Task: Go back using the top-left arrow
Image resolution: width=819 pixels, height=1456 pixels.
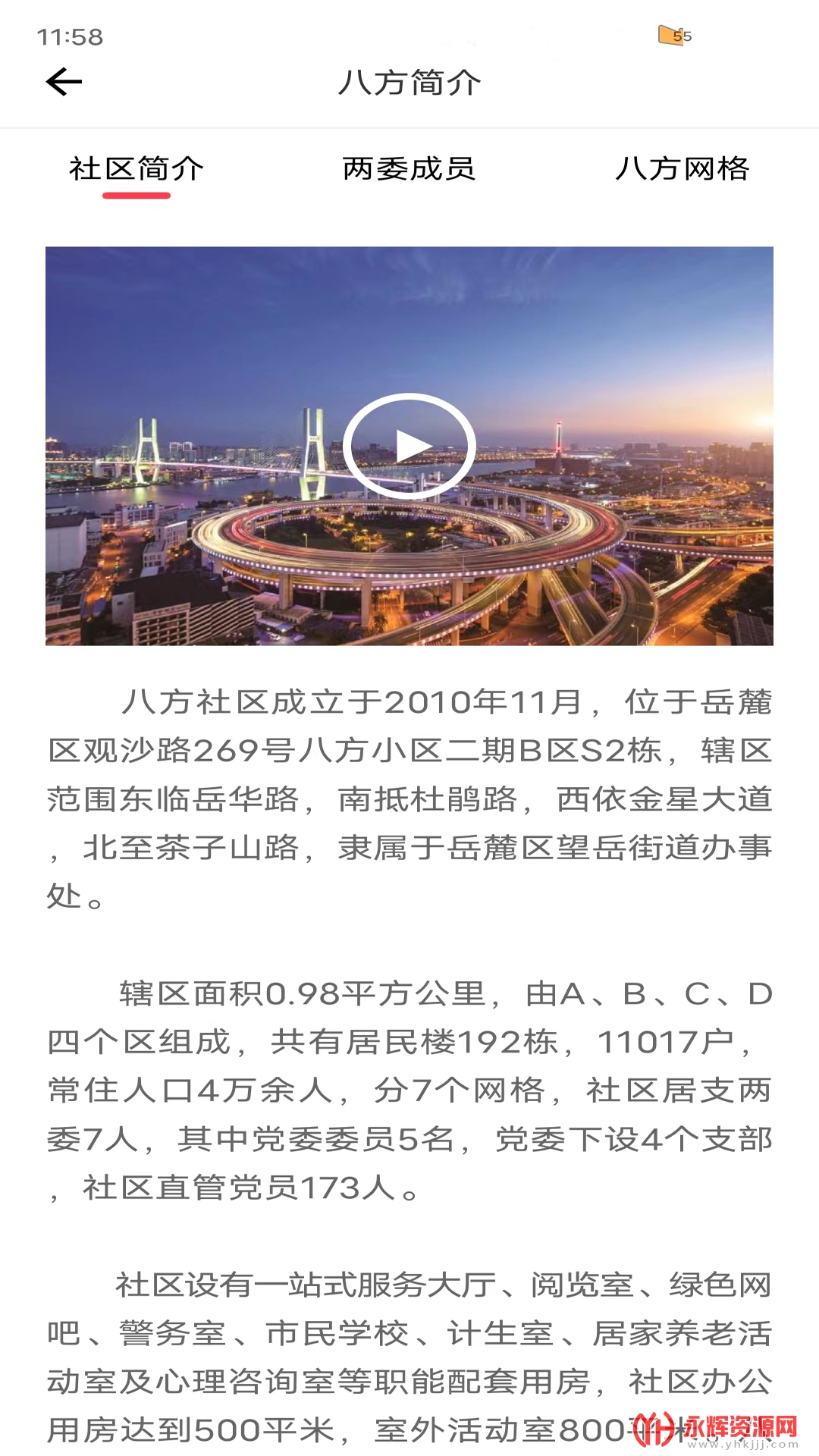Action: [64, 82]
